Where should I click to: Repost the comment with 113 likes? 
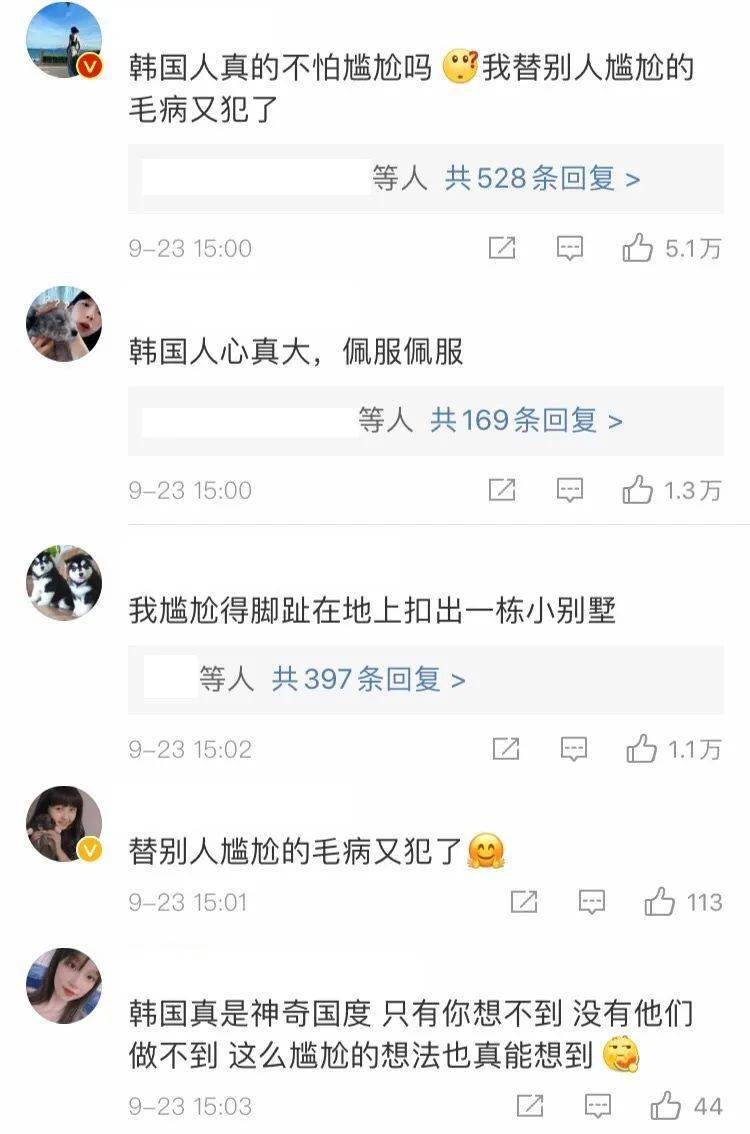coord(524,903)
